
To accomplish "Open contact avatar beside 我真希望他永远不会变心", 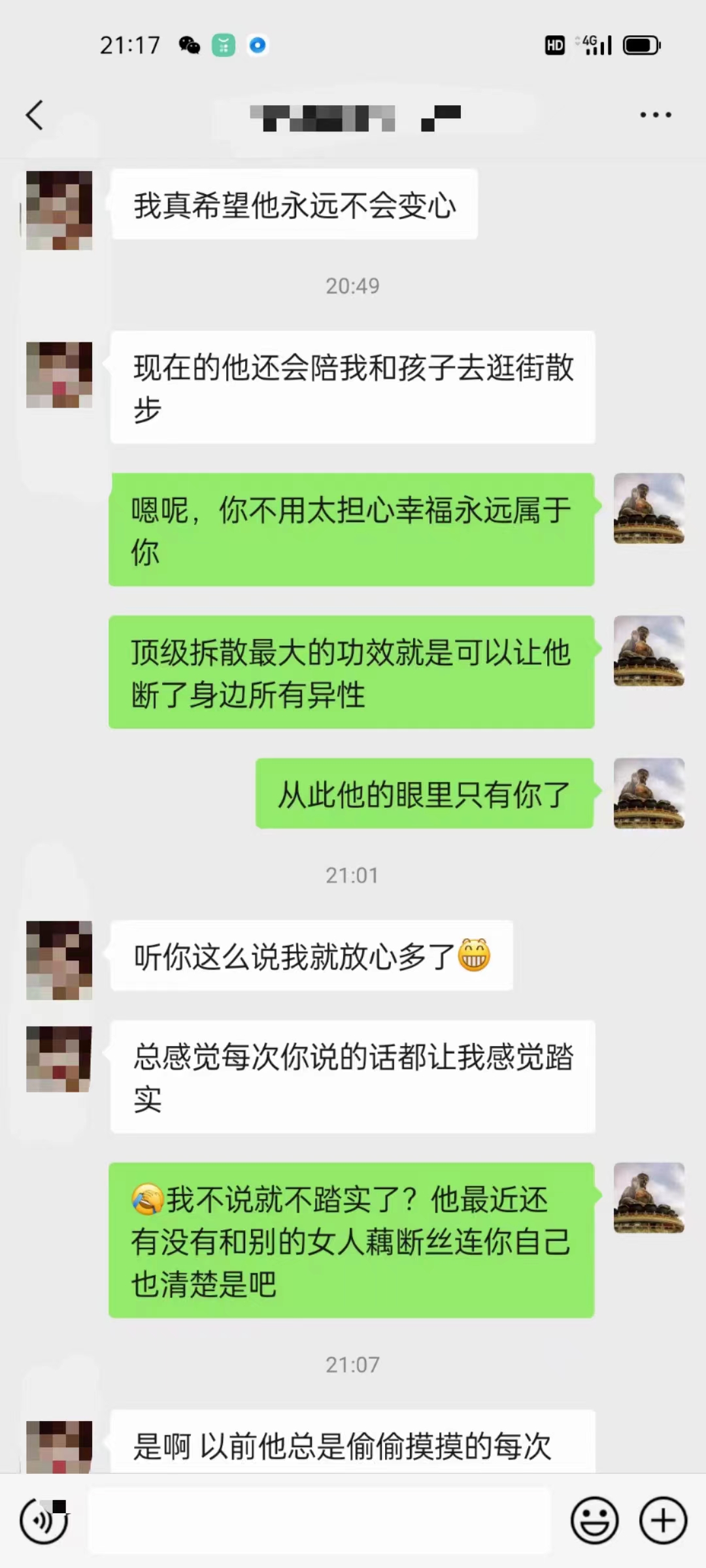I will tap(59, 210).
